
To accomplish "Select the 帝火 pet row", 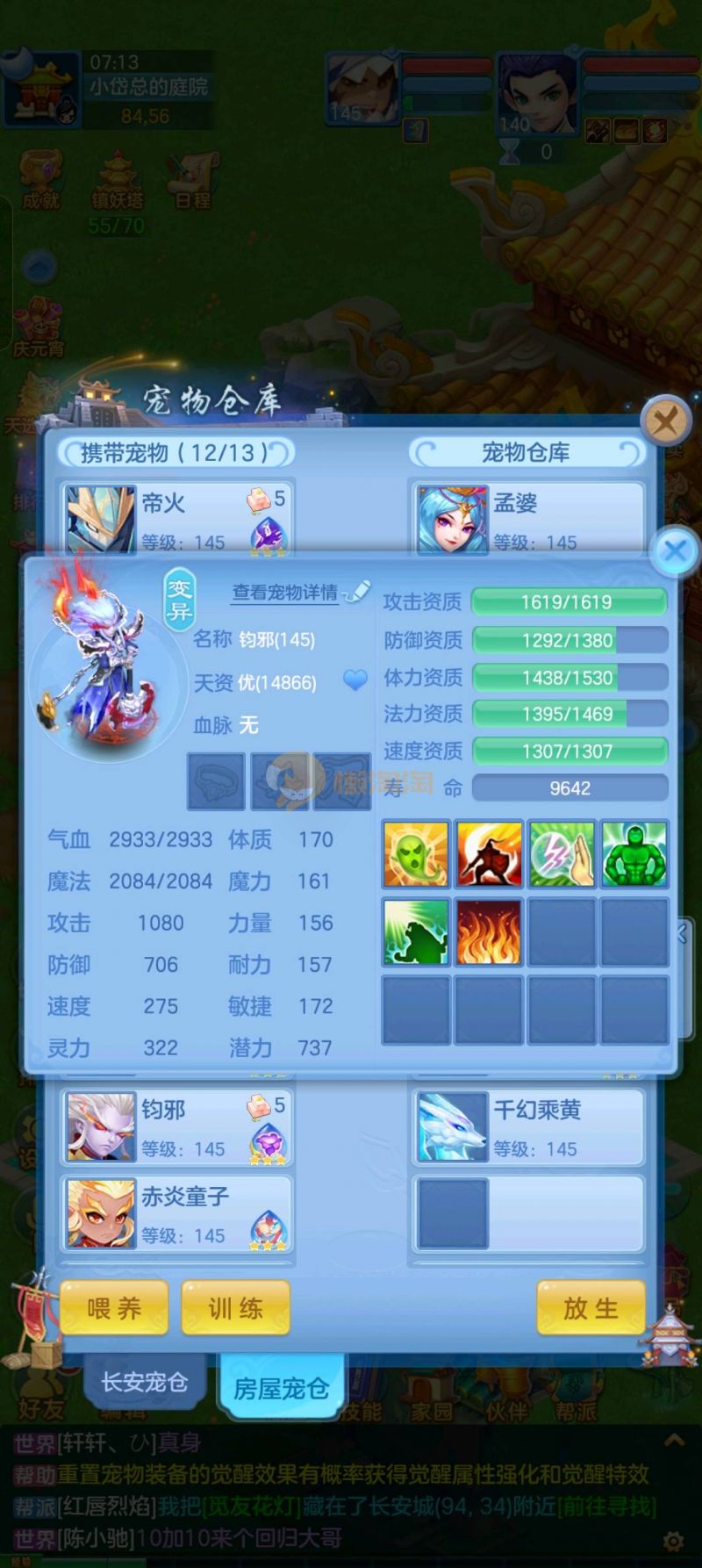I will pos(175,518).
